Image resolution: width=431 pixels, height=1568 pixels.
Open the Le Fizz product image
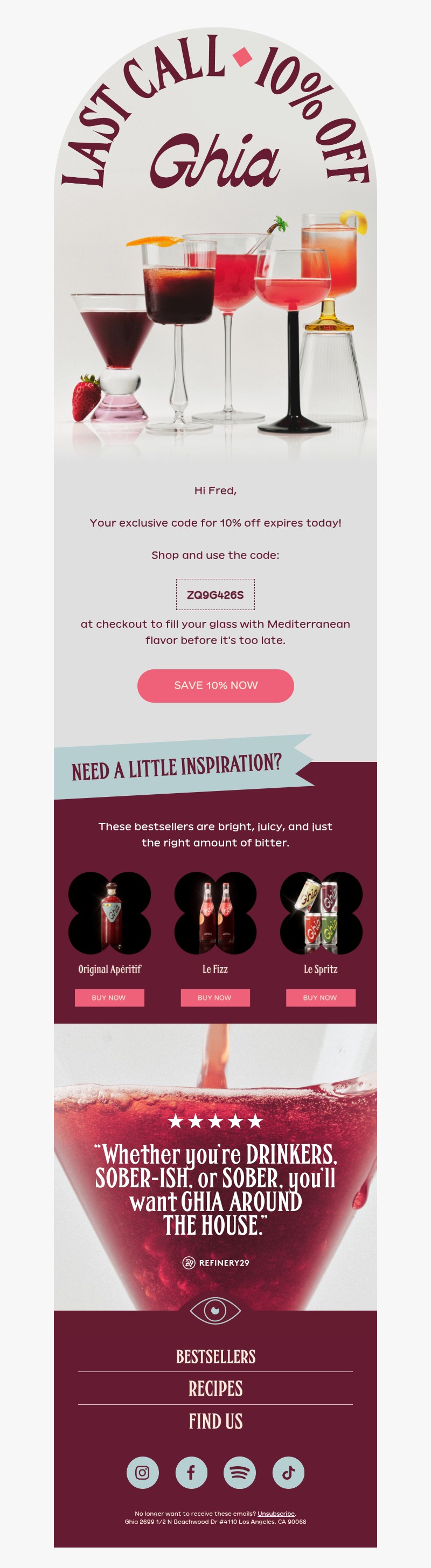coord(215,913)
